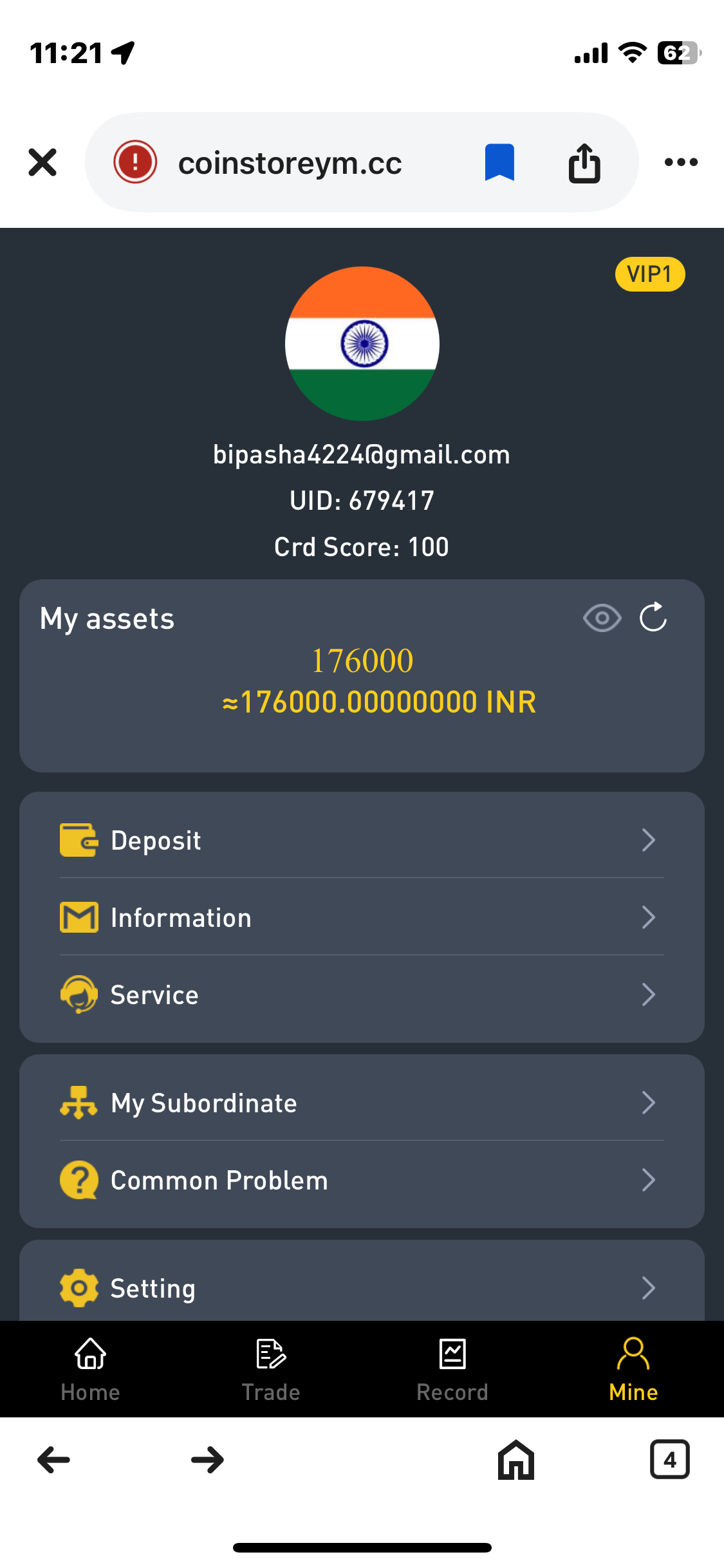
Task: Open the browser overflow menu
Action: (681, 162)
